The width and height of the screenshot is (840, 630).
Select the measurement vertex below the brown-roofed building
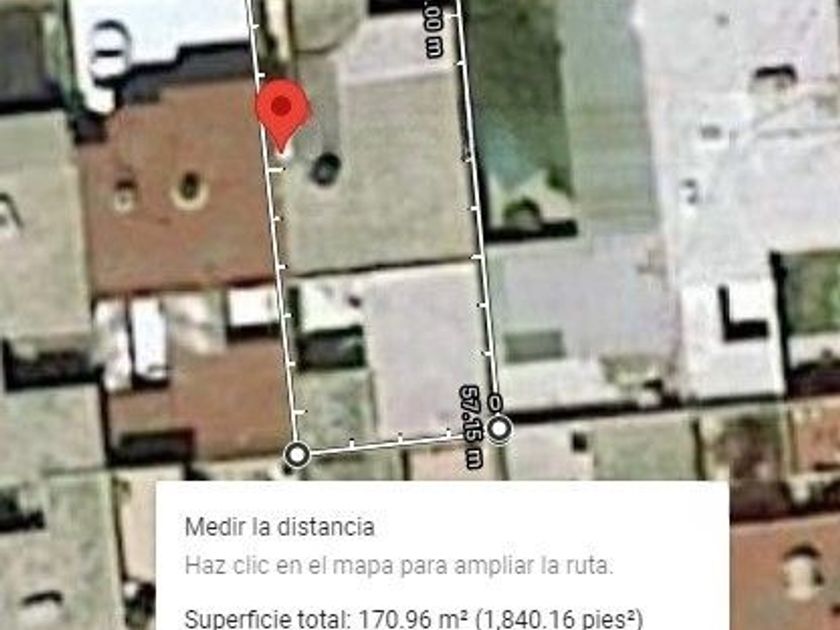coord(297,455)
